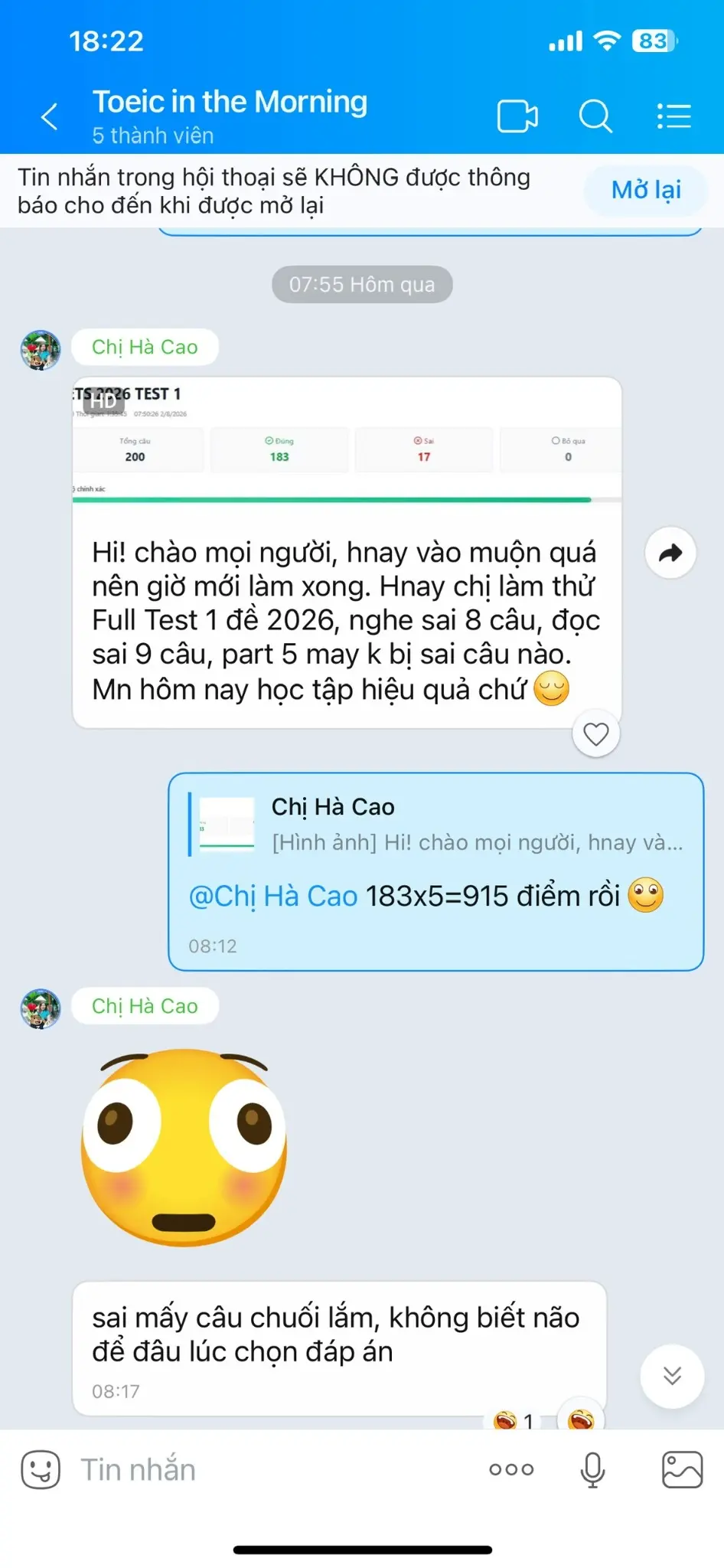Send a photo from the gallery

[682, 1469]
